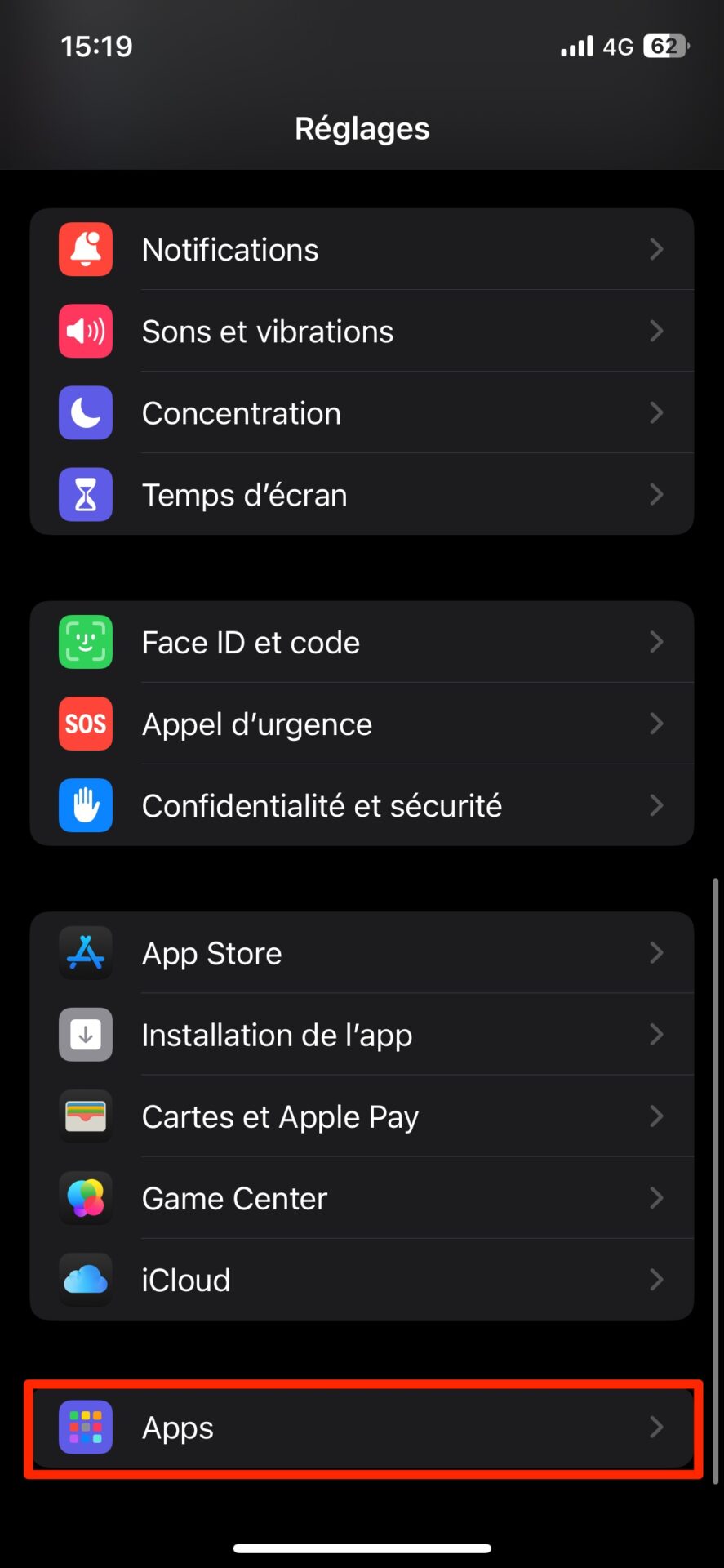Open Game Center settings
Image resolution: width=724 pixels, height=1568 pixels.
(x=362, y=1198)
